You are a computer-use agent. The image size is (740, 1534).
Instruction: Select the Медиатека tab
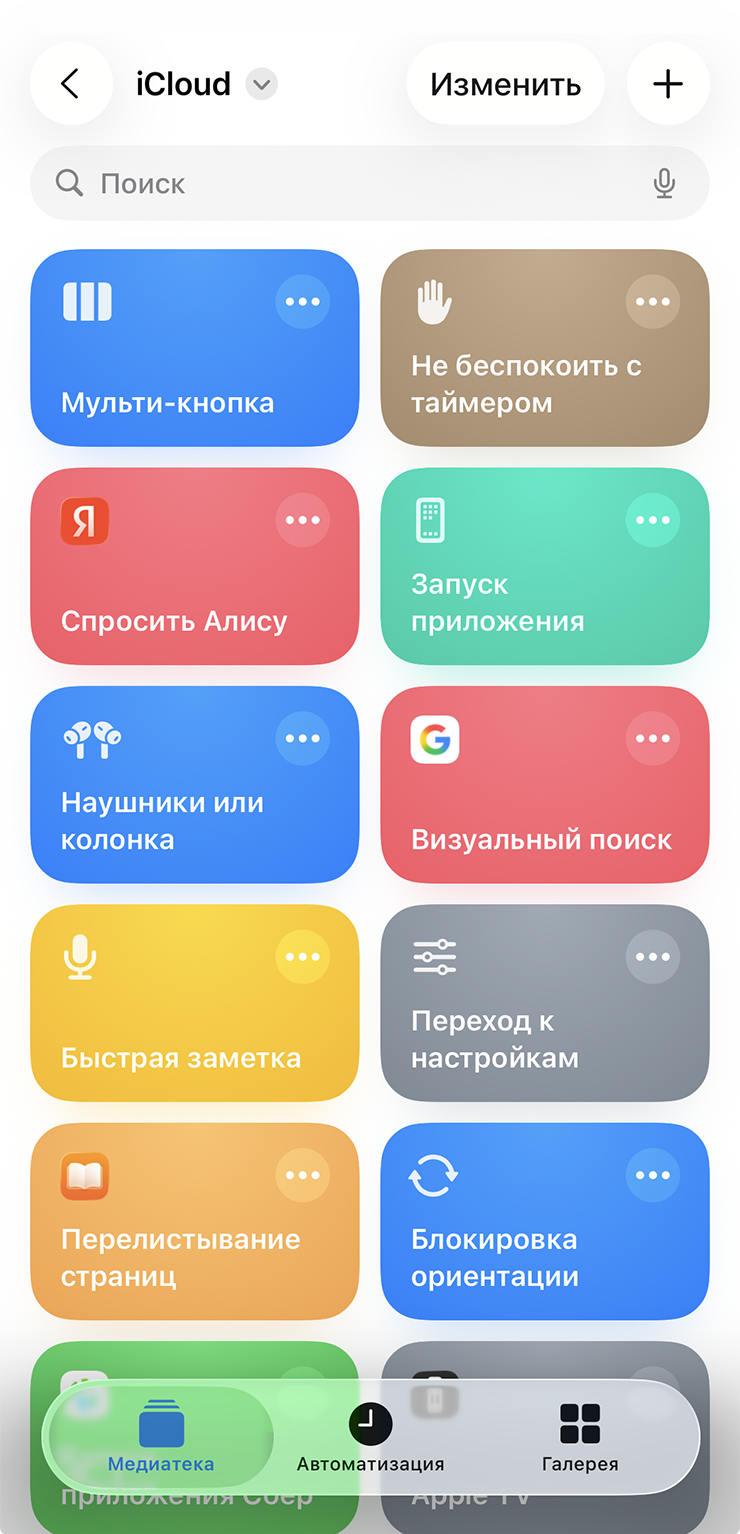[161, 1438]
